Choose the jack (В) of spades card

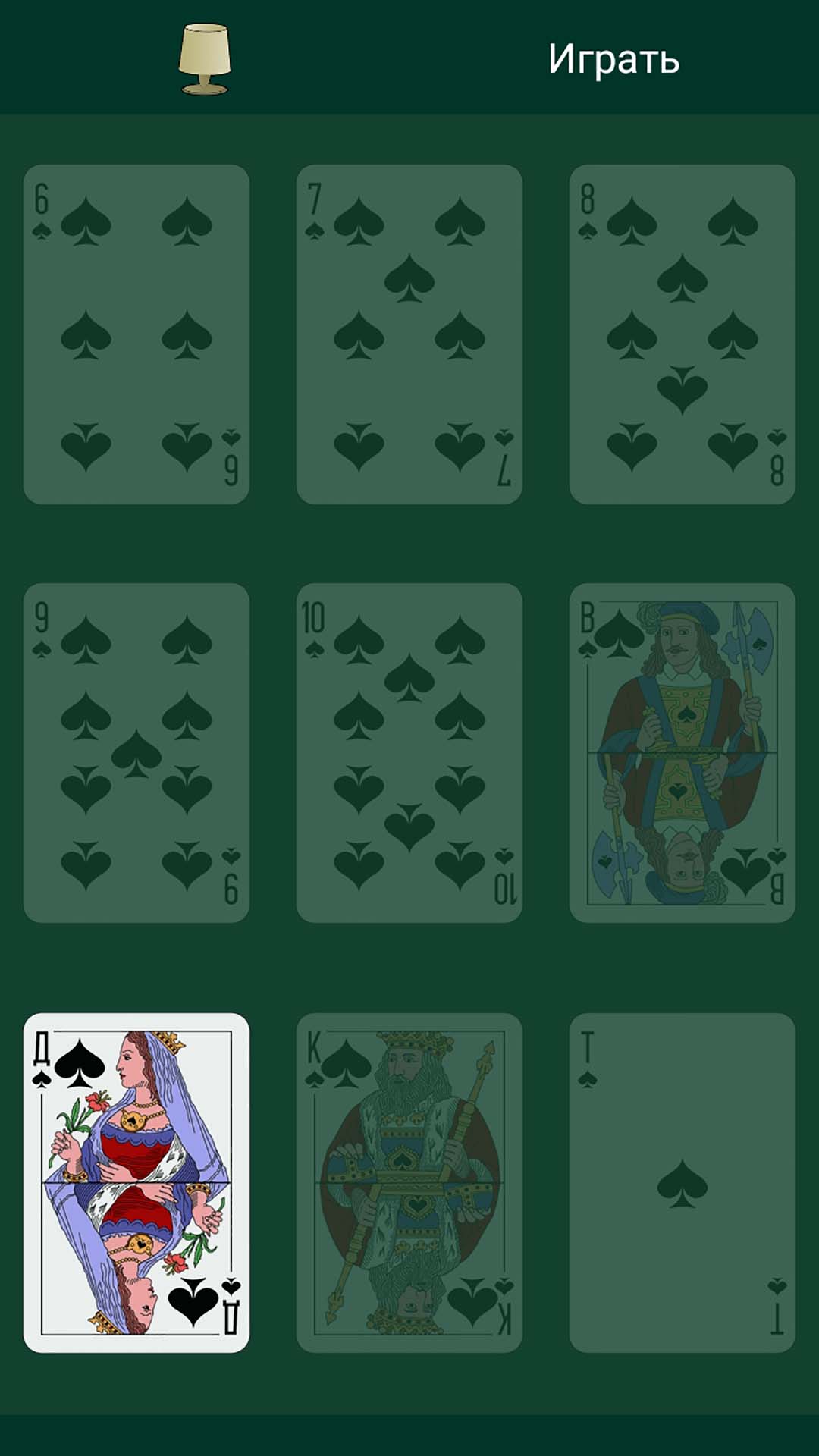coord(682,753)
